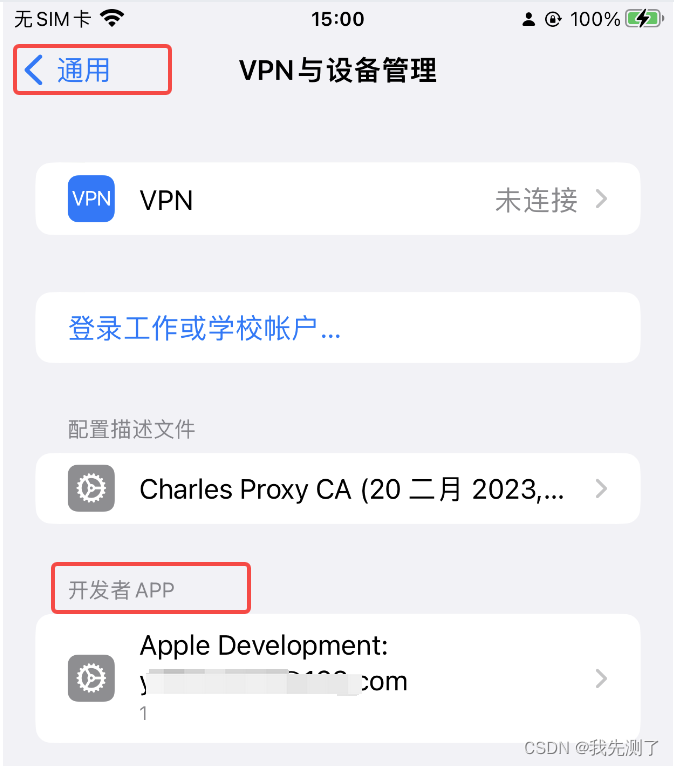The width and height of the screenshot is (674, 766).
Task: Go back to 通用 settings
Action: (x=68, y=70)
